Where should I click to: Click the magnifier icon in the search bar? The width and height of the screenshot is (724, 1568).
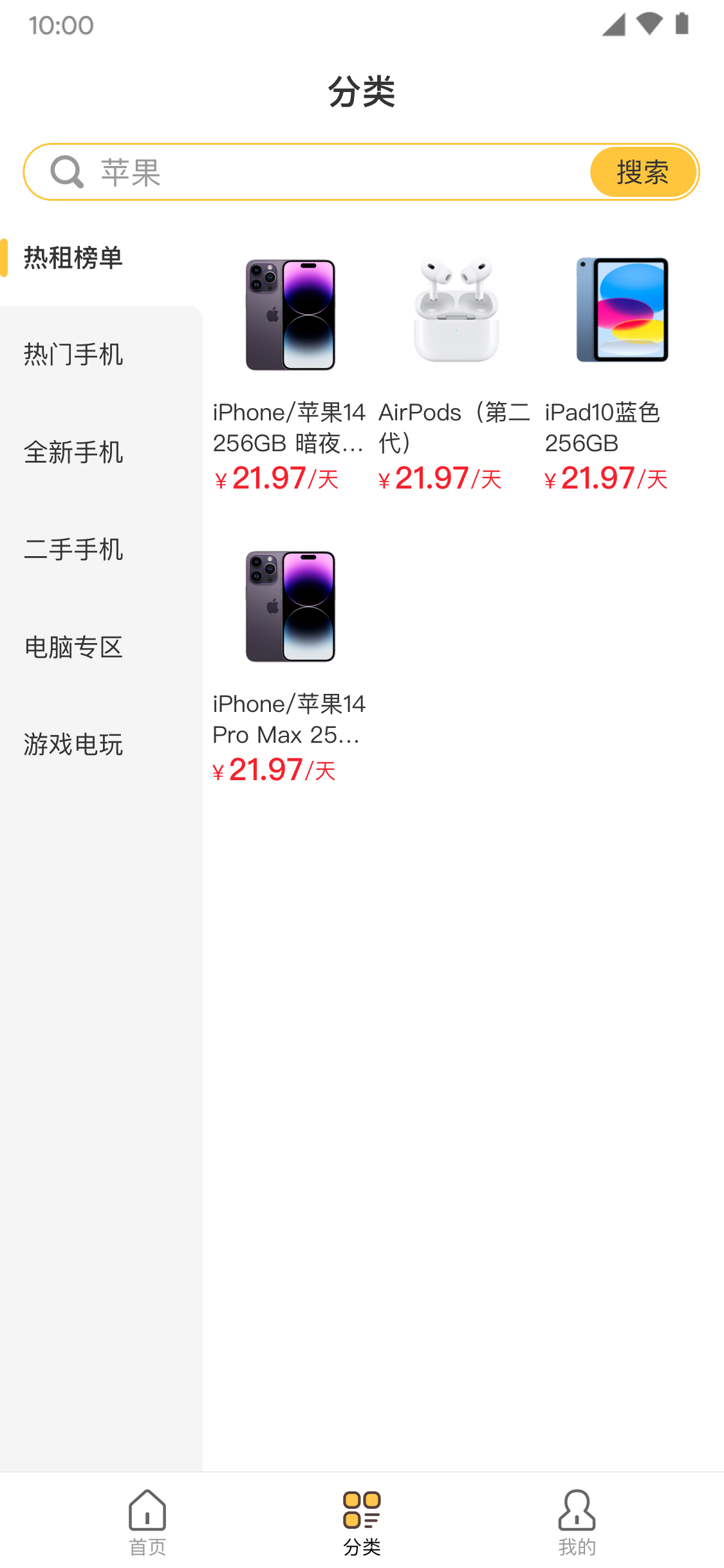[66, 171]
